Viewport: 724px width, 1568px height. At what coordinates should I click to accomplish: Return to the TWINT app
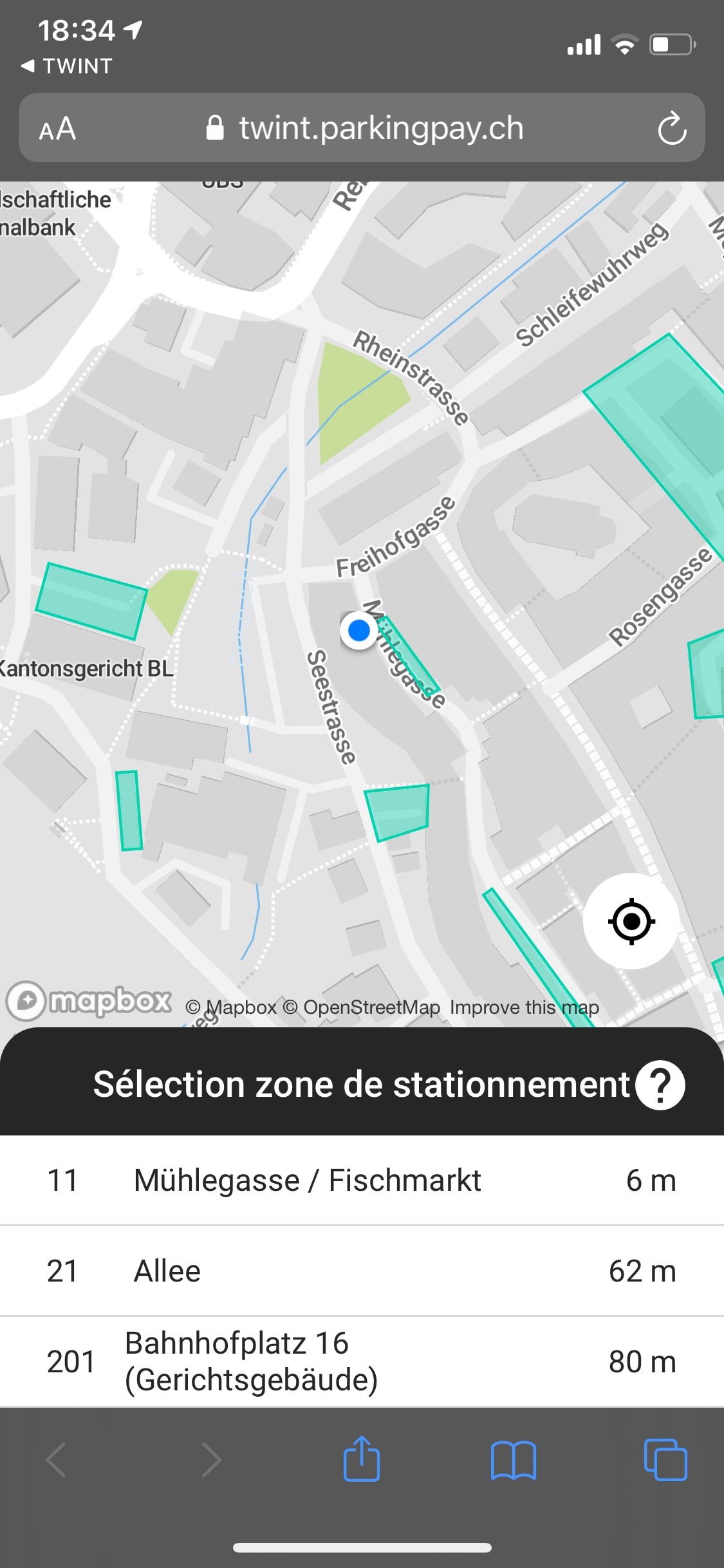point(67,66)
